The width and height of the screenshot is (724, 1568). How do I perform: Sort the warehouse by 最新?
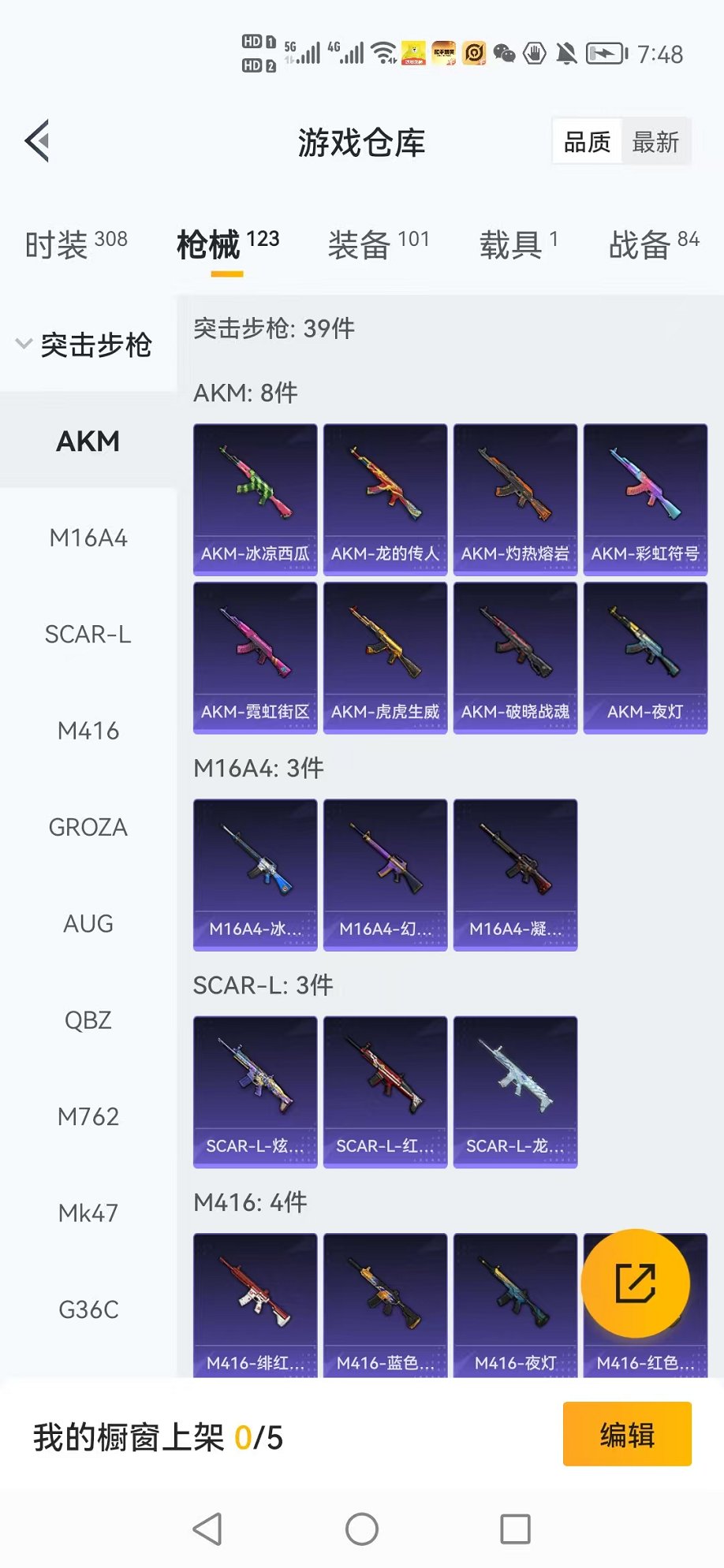click(x=655, y=142)
